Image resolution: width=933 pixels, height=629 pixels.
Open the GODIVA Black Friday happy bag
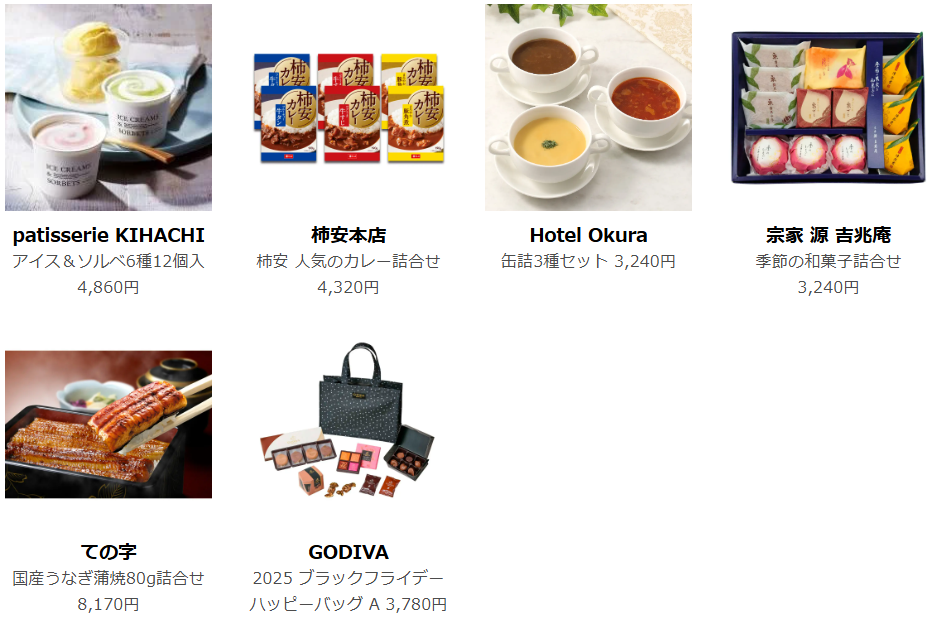pyautogui.click(x=348, y=424)
